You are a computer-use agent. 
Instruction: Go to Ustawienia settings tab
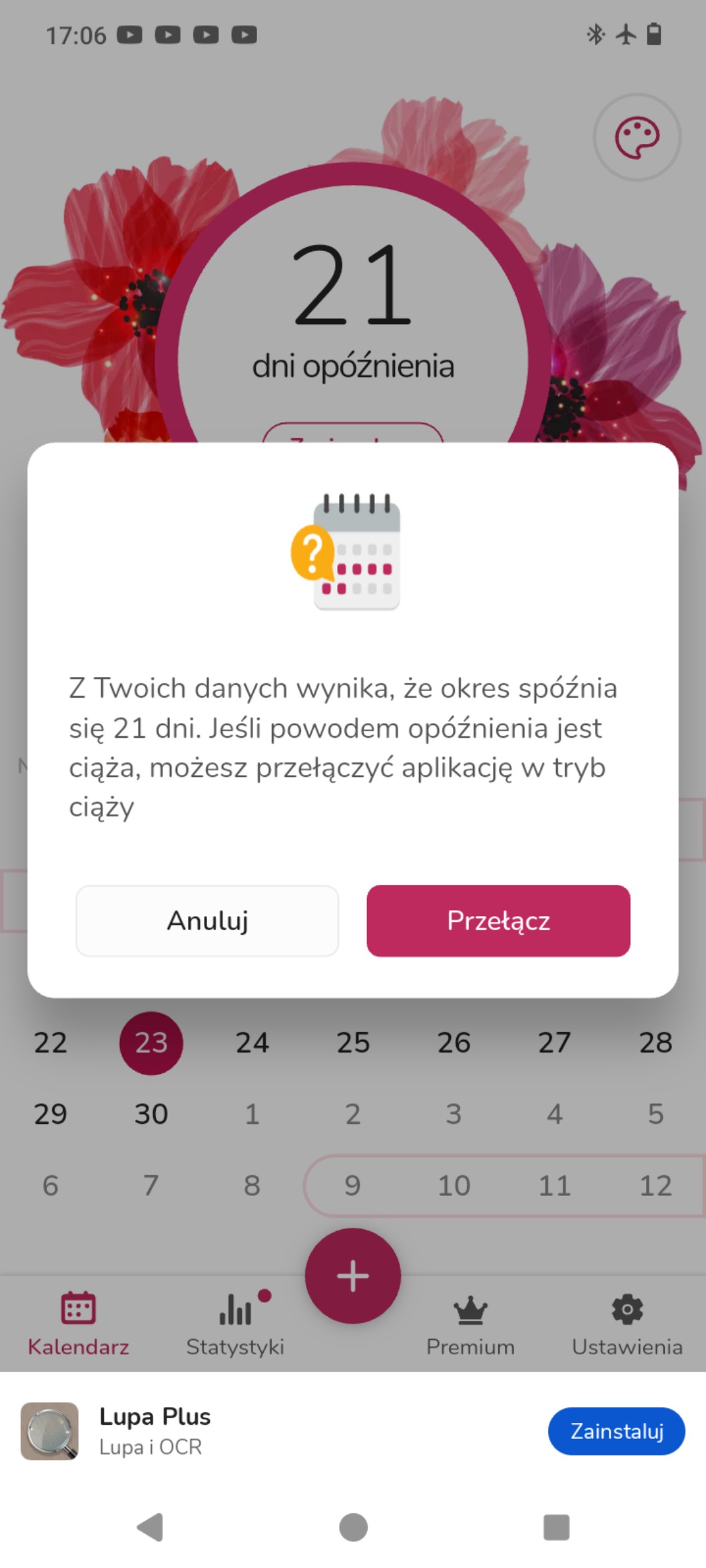pos(627,1324)
